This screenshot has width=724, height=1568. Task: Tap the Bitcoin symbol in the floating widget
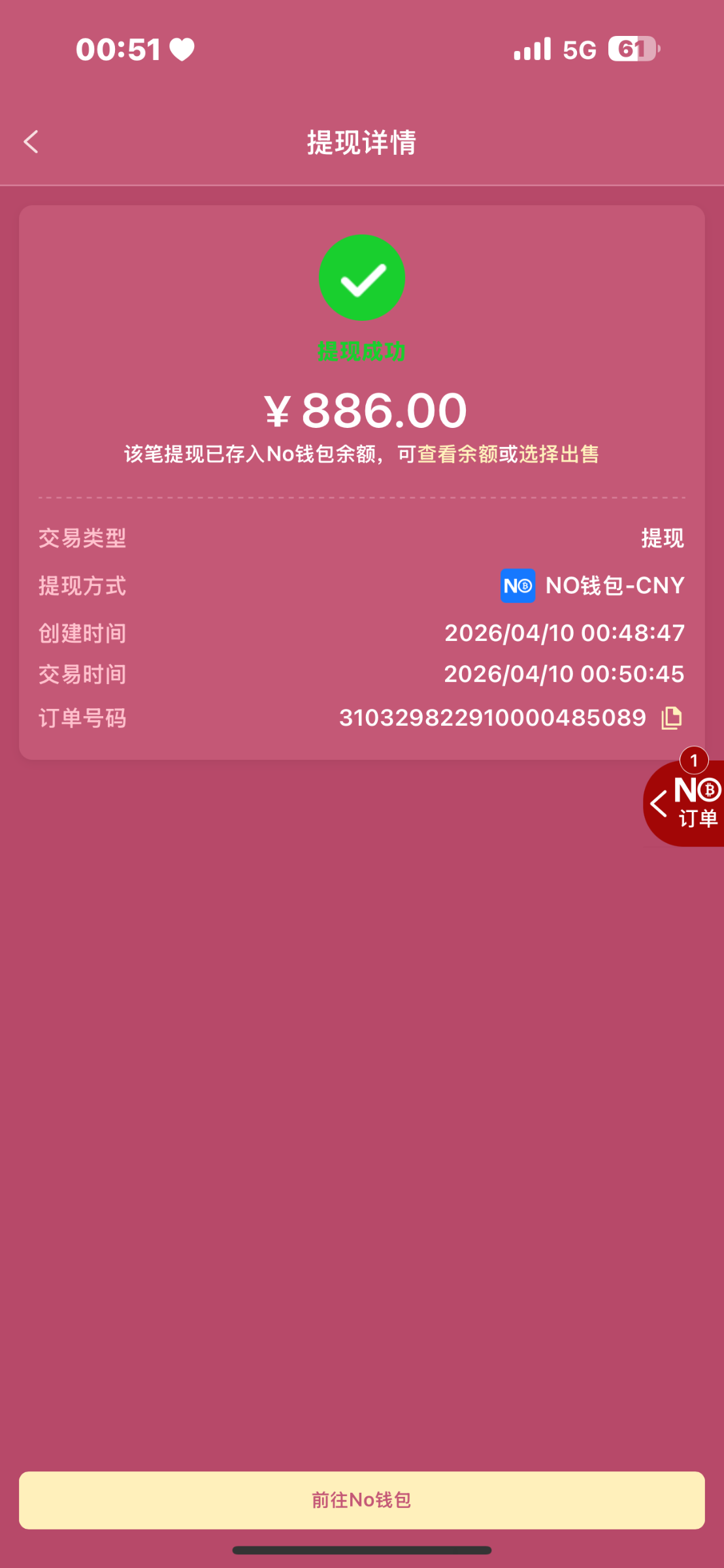click(x=710, y=791)
